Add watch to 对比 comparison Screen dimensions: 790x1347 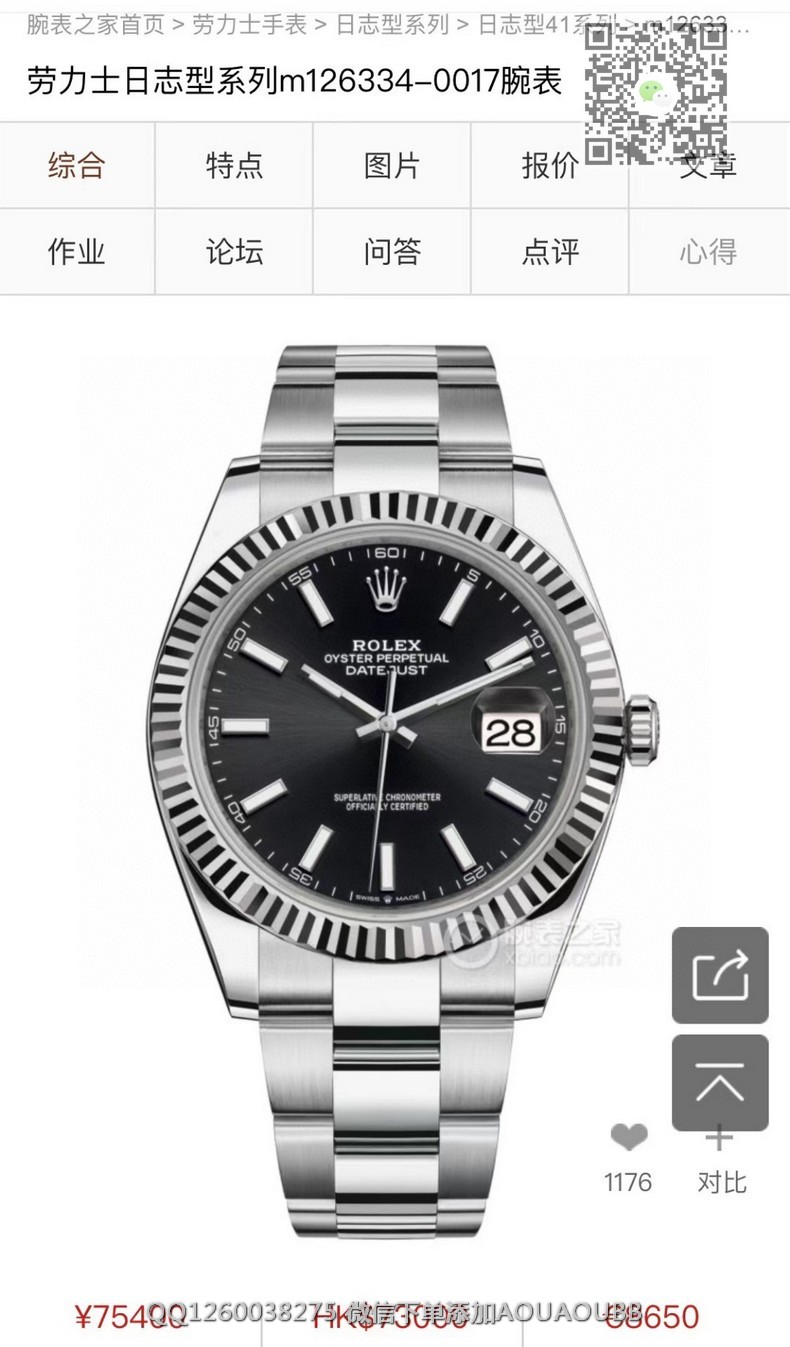pos(720,1158)
